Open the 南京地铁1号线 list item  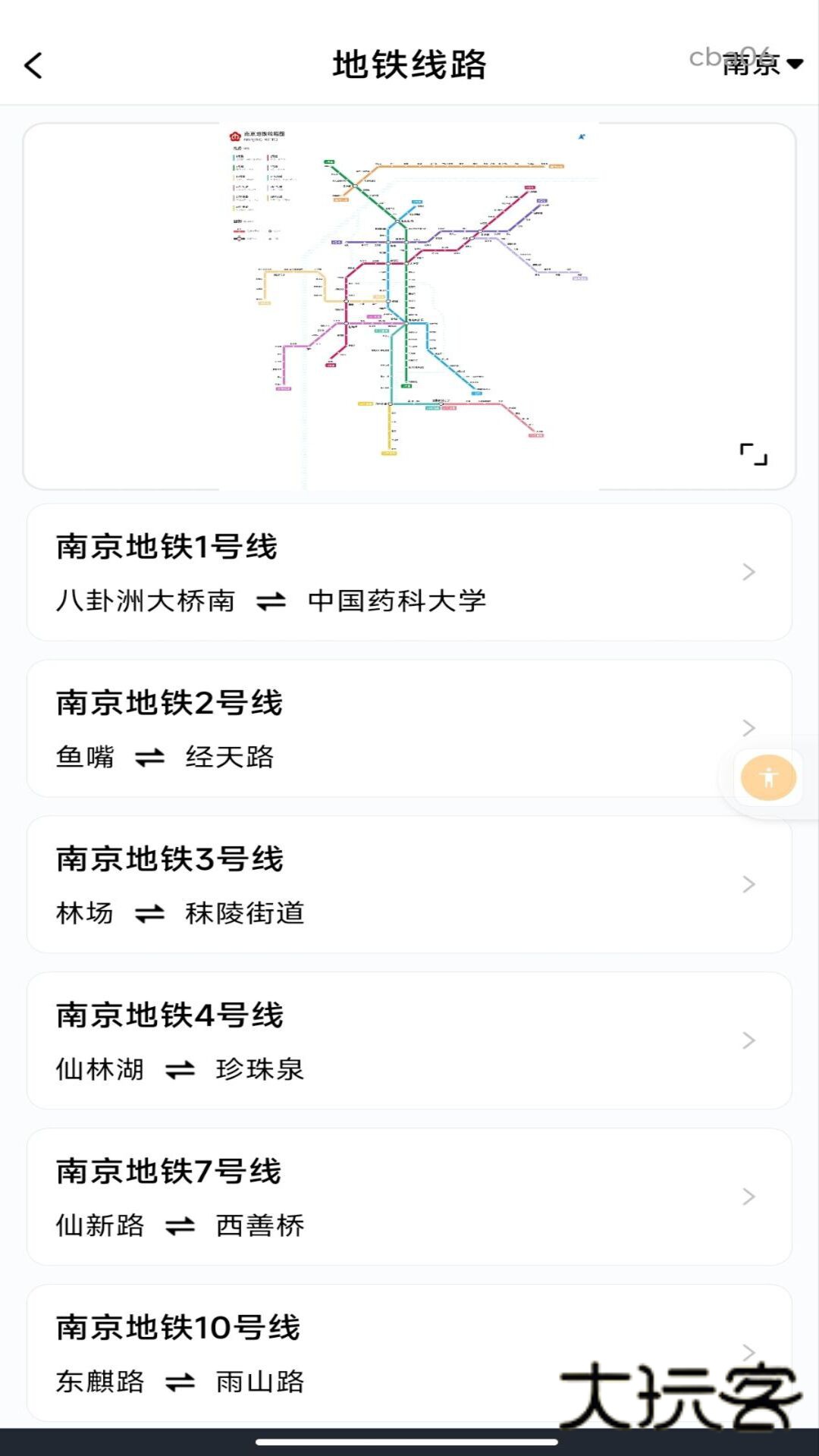coord(409,572)
